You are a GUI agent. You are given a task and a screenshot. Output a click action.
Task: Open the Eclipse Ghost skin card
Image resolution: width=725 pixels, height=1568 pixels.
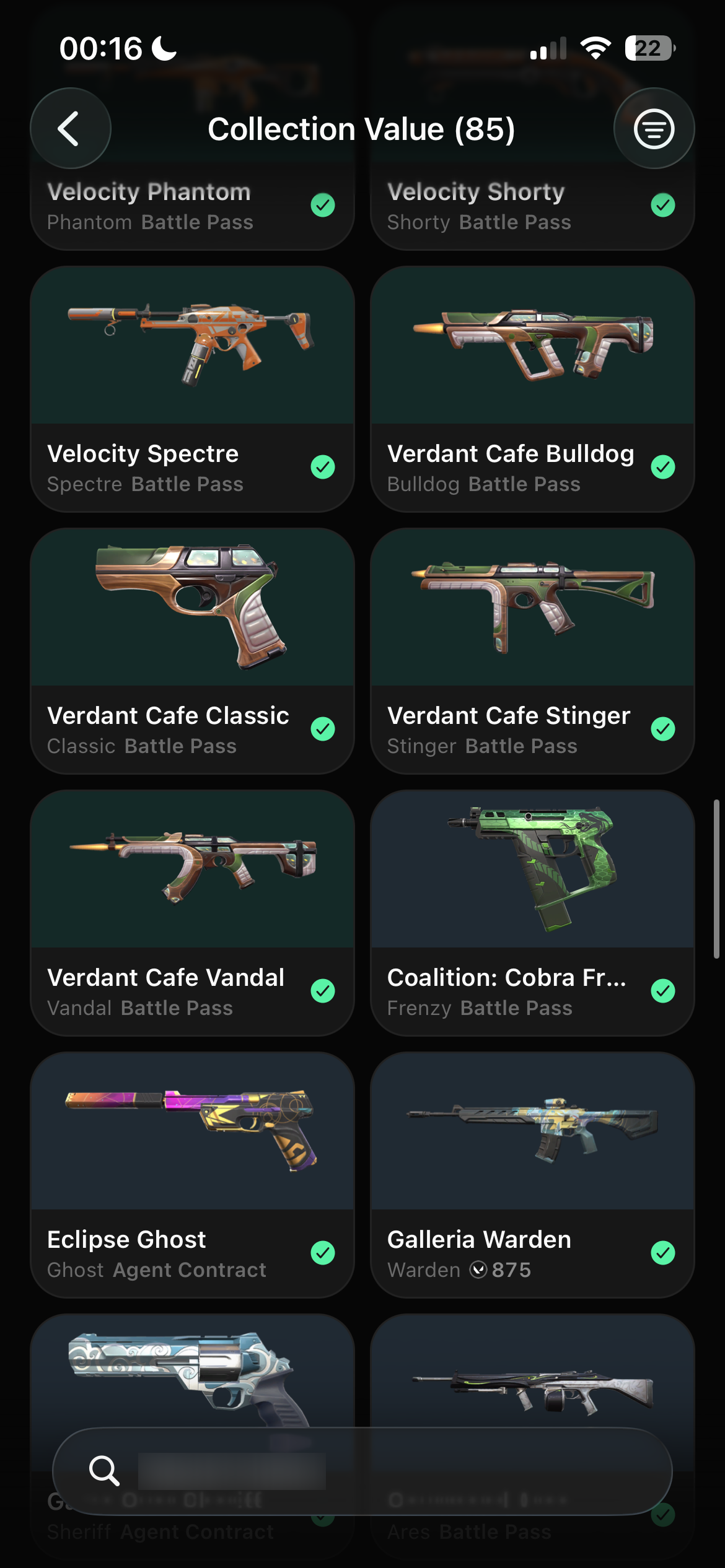[x=192, y=1175]
